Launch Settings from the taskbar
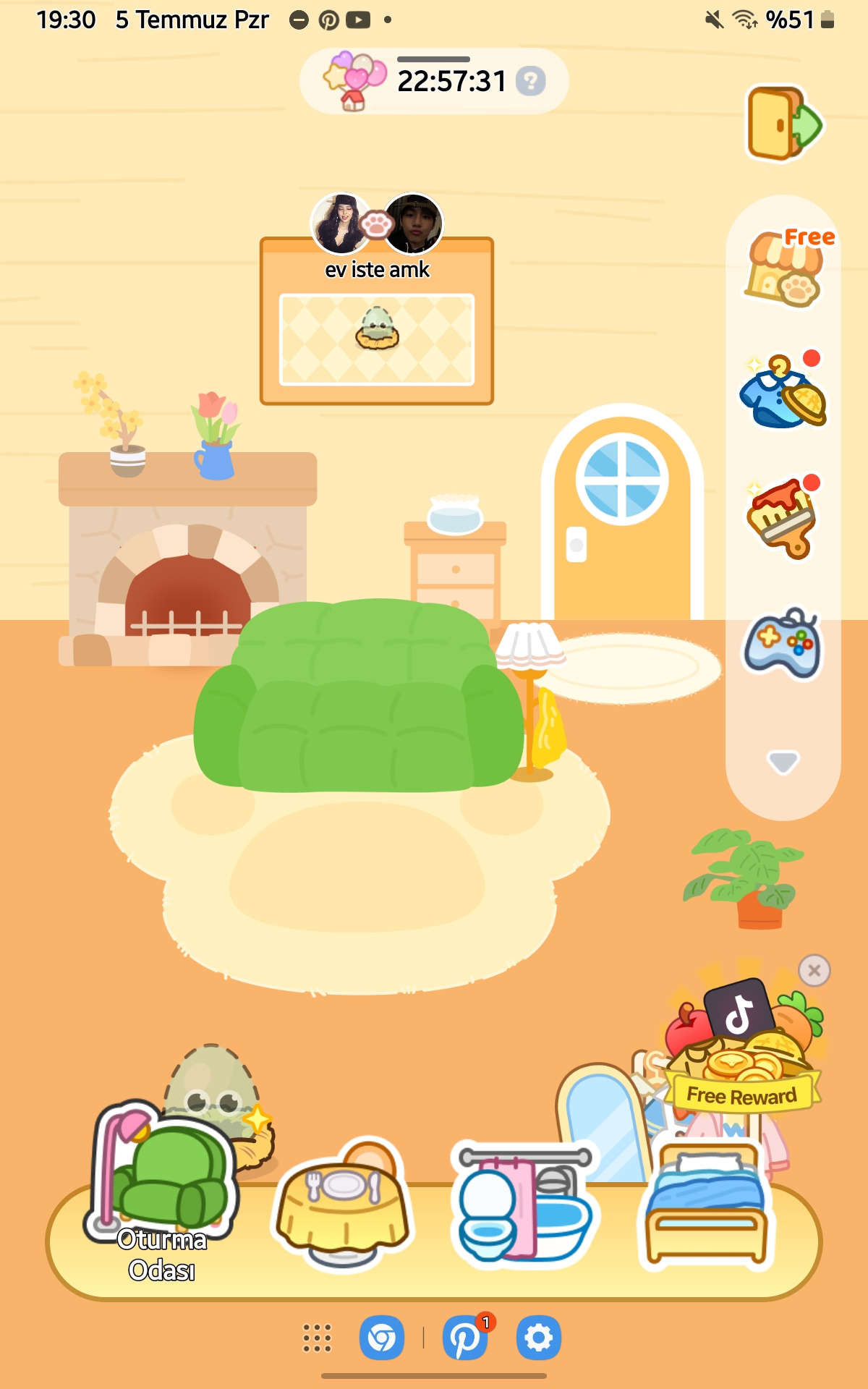Screen dimensions: 868x1389 (x=539, y=1338)
